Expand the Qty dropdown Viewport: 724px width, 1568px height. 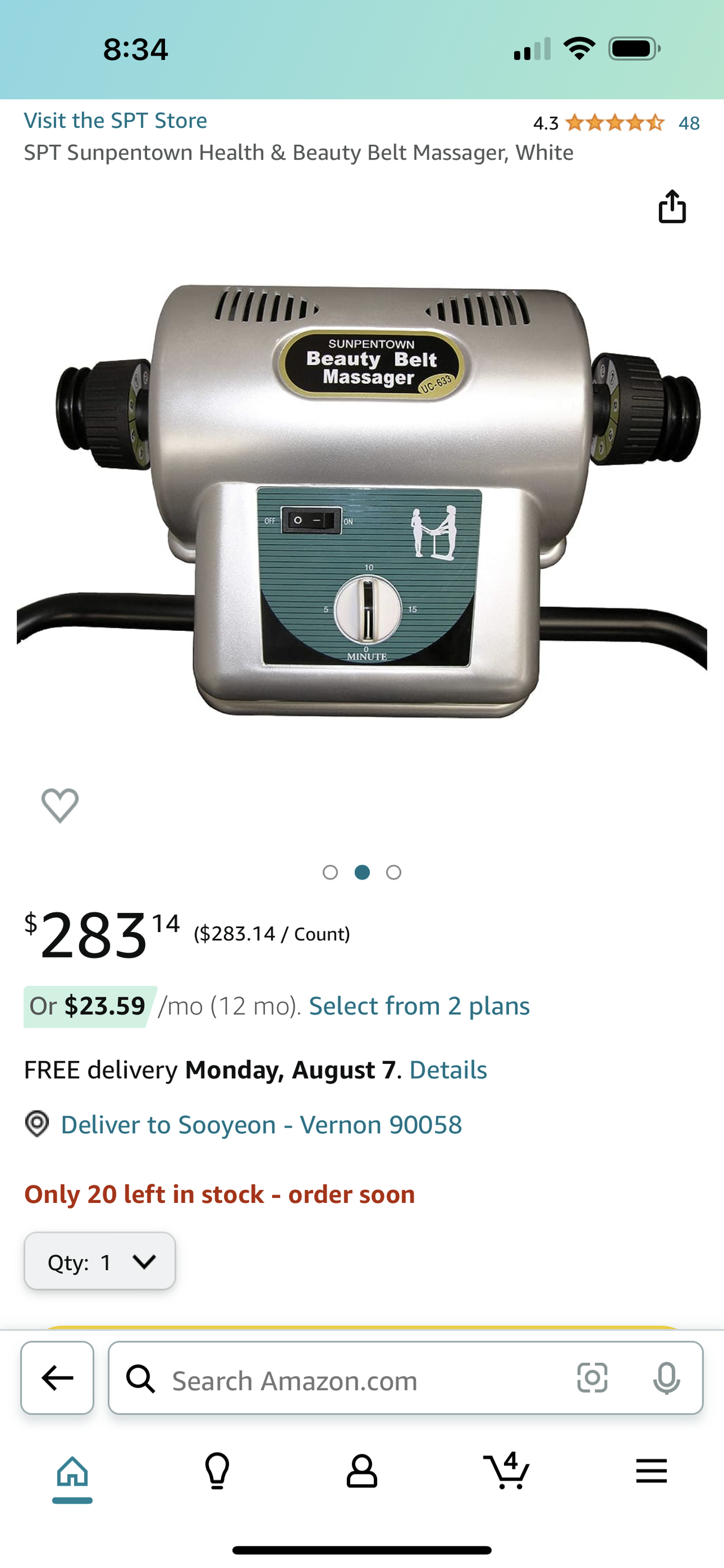point(100,1262)
